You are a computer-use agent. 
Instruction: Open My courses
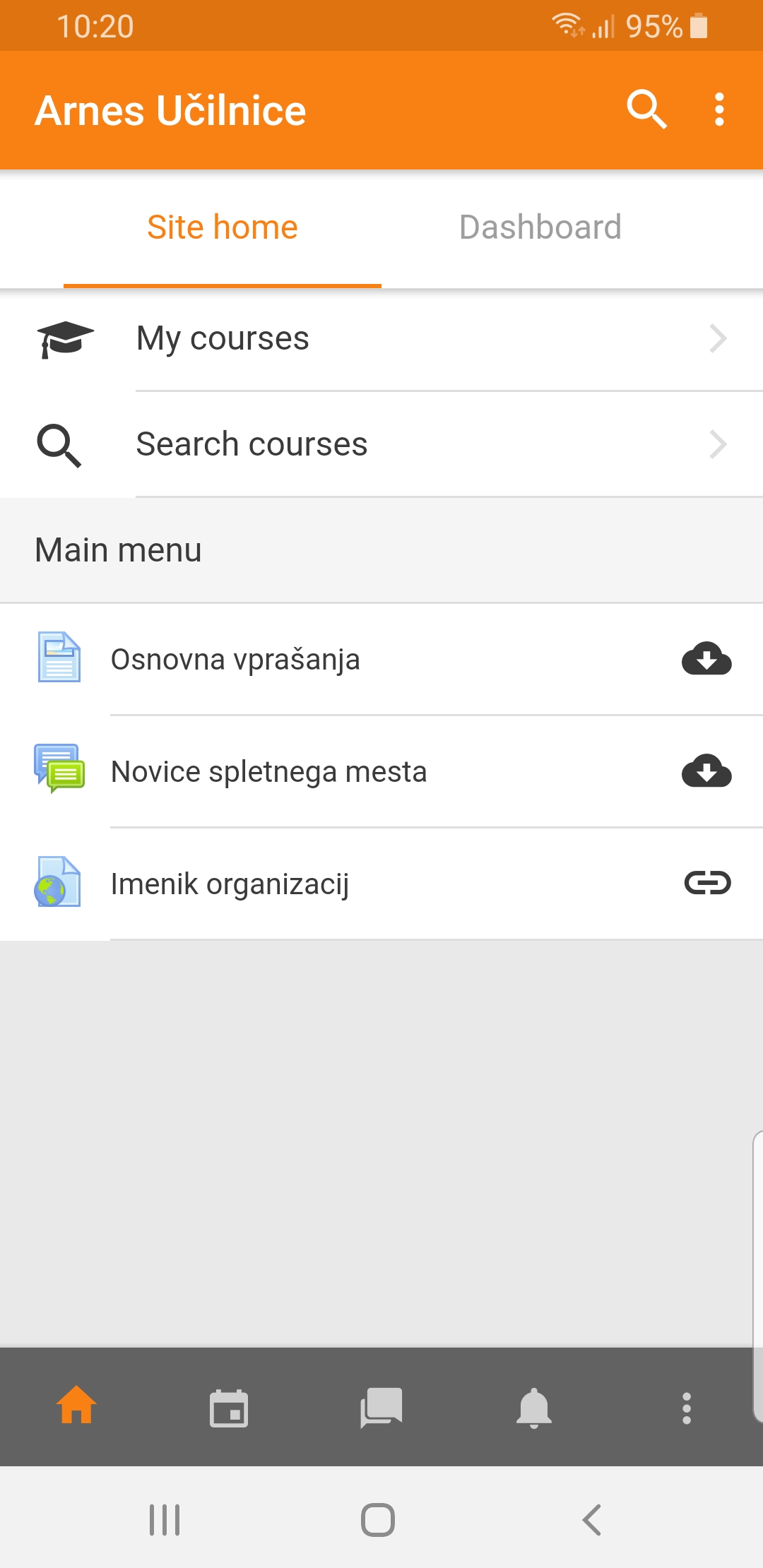tap(381, 338)
